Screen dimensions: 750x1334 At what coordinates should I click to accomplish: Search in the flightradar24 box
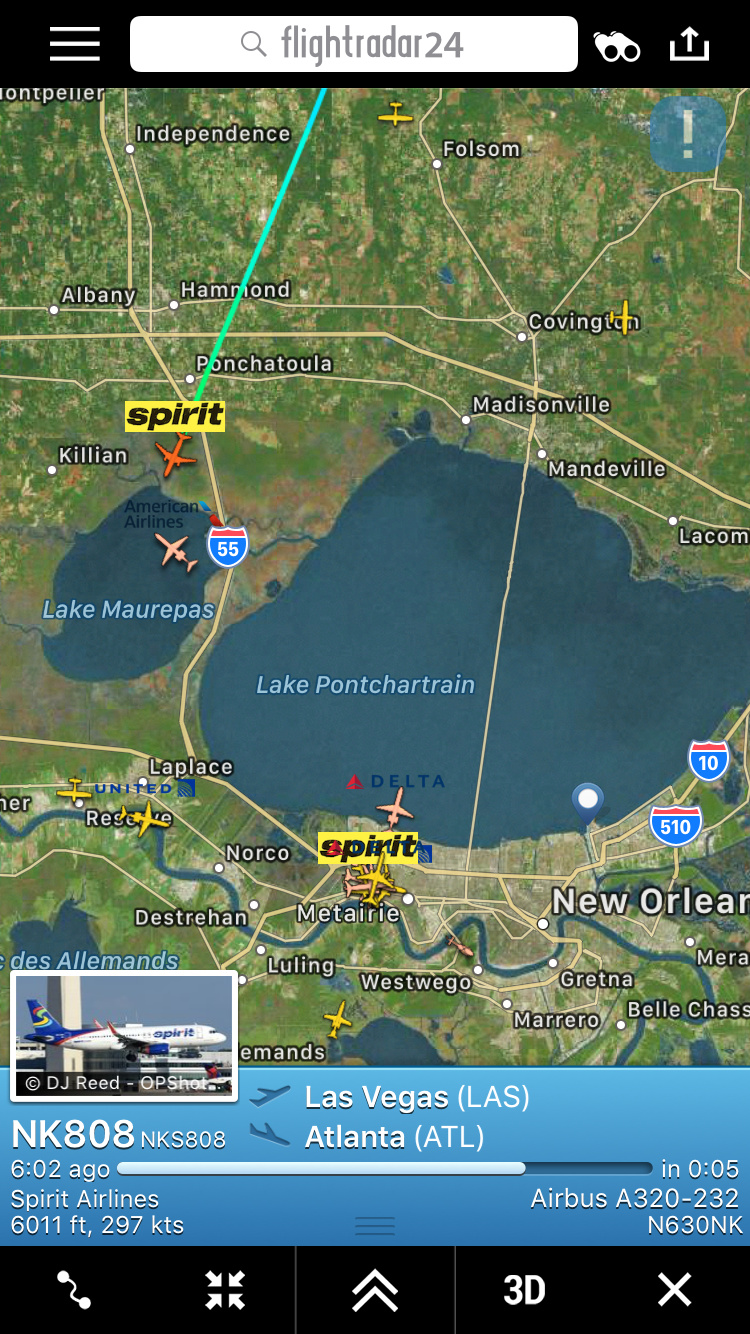coord(354,44)
